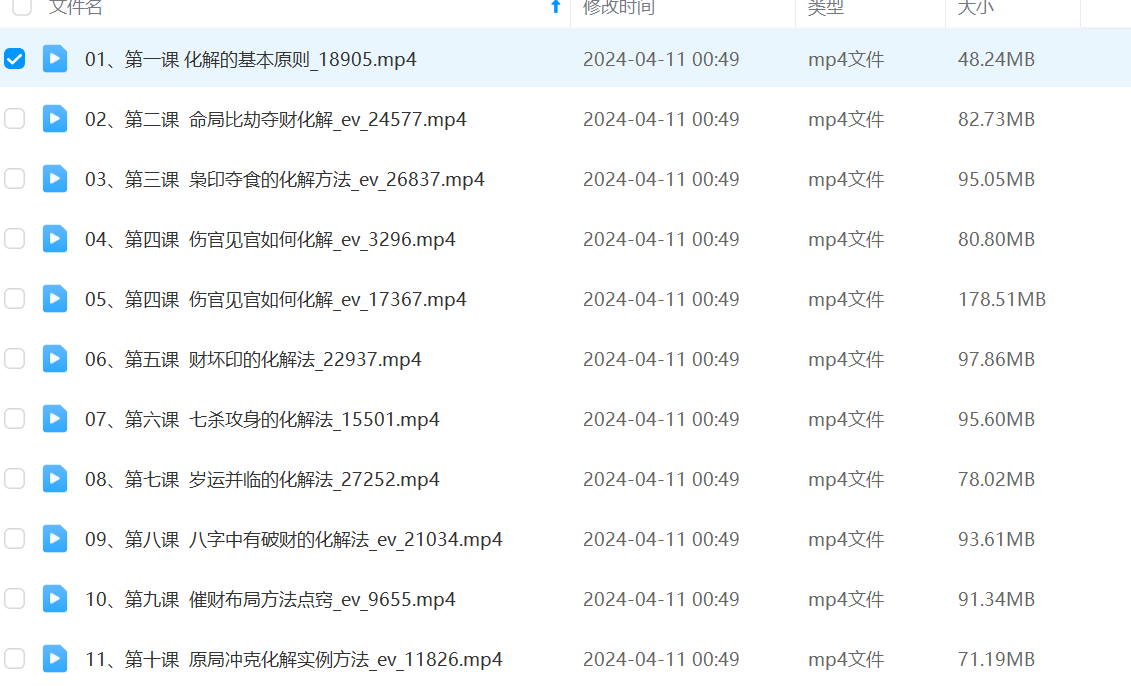Tick the checkbox for 05 伤官见官如何化解_ev_17367
1131x686 pixels.
click(14, 299)
